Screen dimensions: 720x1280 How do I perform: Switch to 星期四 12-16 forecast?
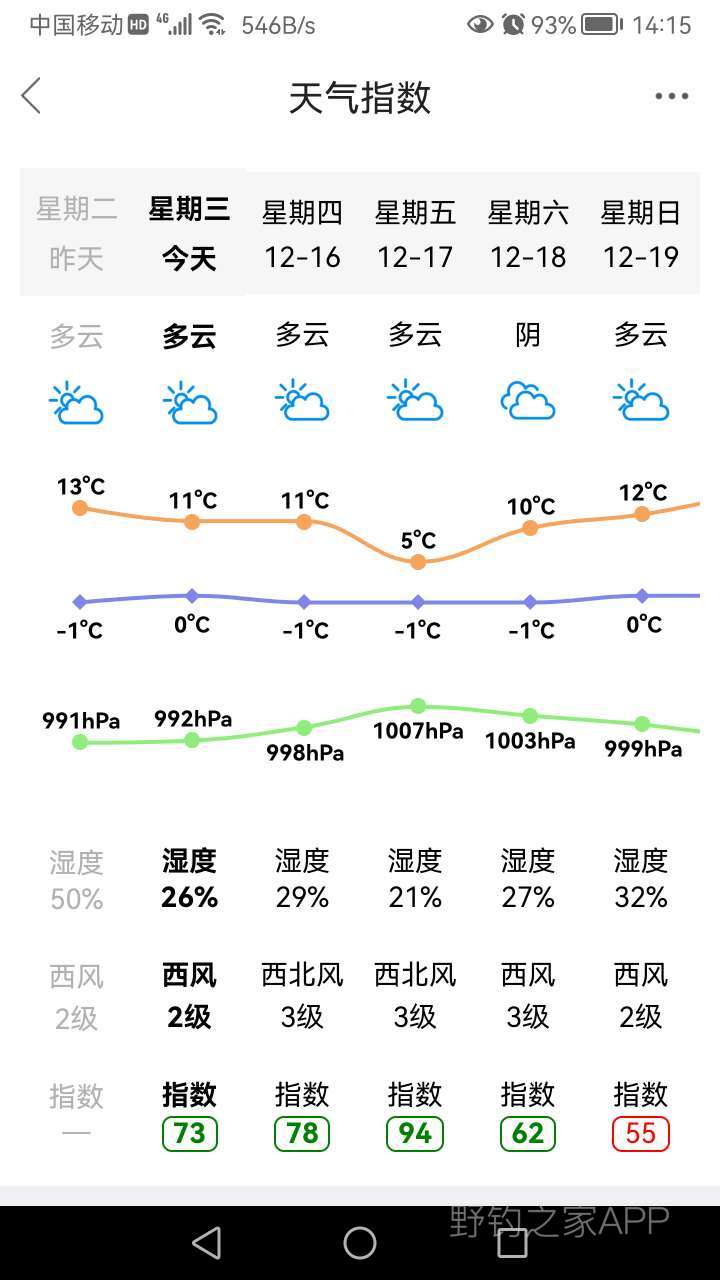pos(302,234)
